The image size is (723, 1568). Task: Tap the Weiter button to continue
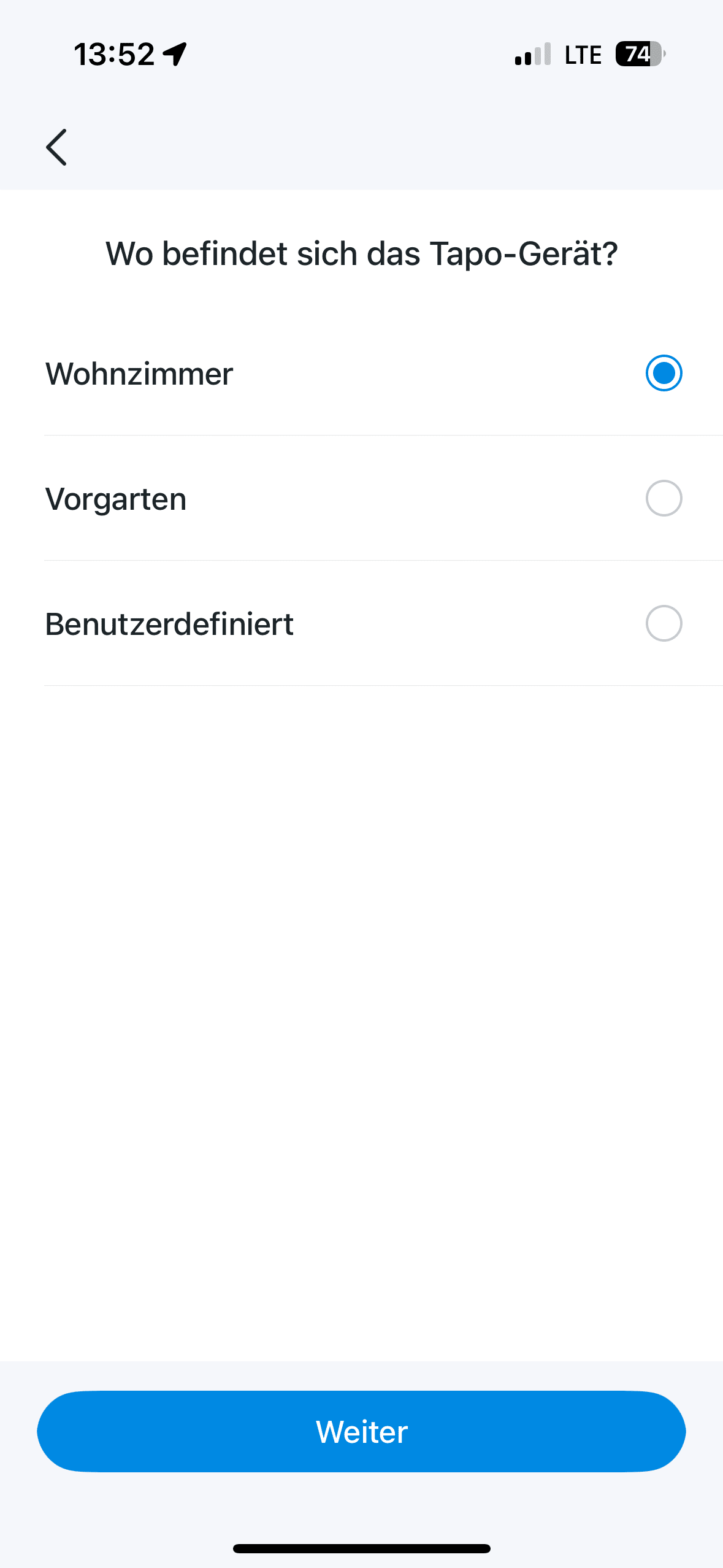361,1432
